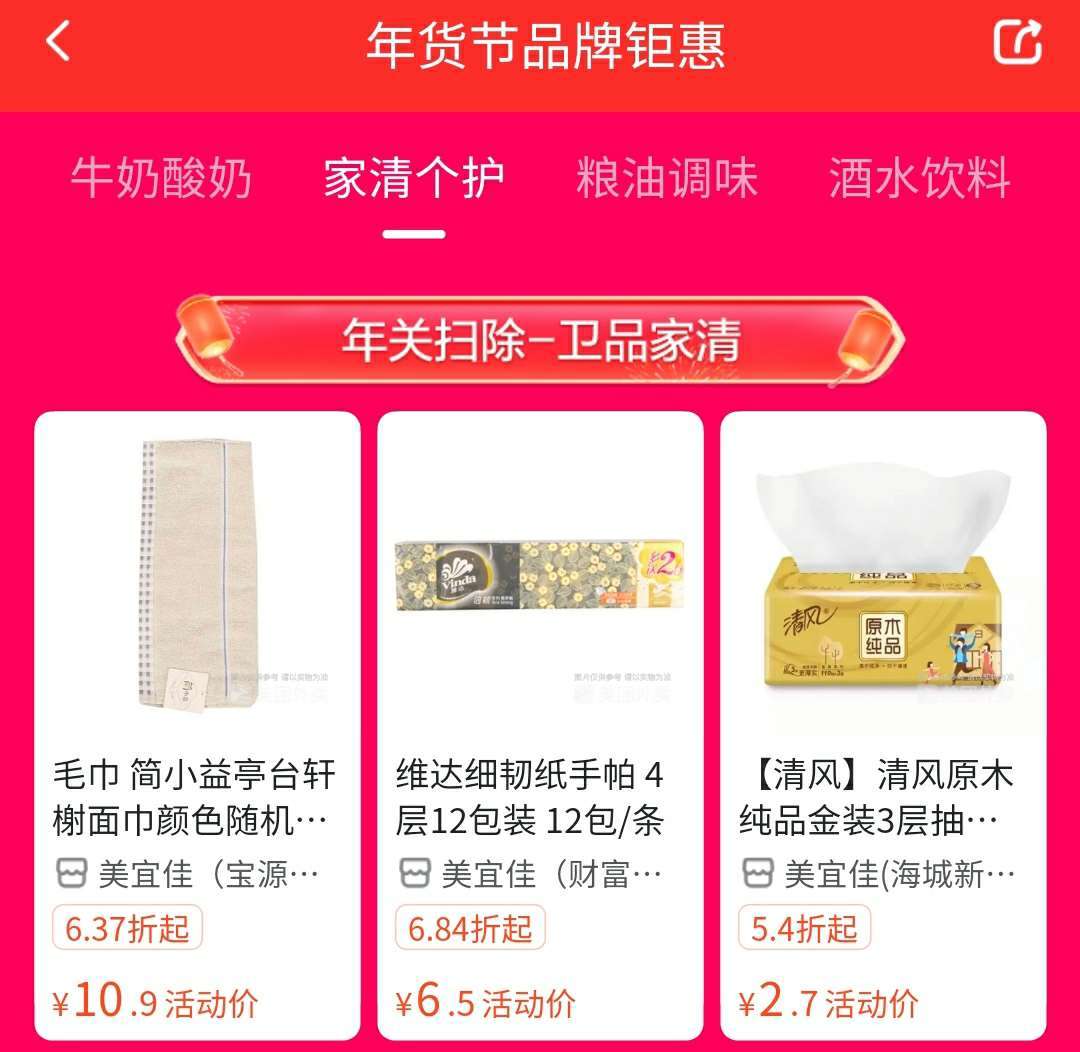Switch to the 牛奶酸奶 tab
Viewport: 1080px width, 1052px height.
[161, 179]
